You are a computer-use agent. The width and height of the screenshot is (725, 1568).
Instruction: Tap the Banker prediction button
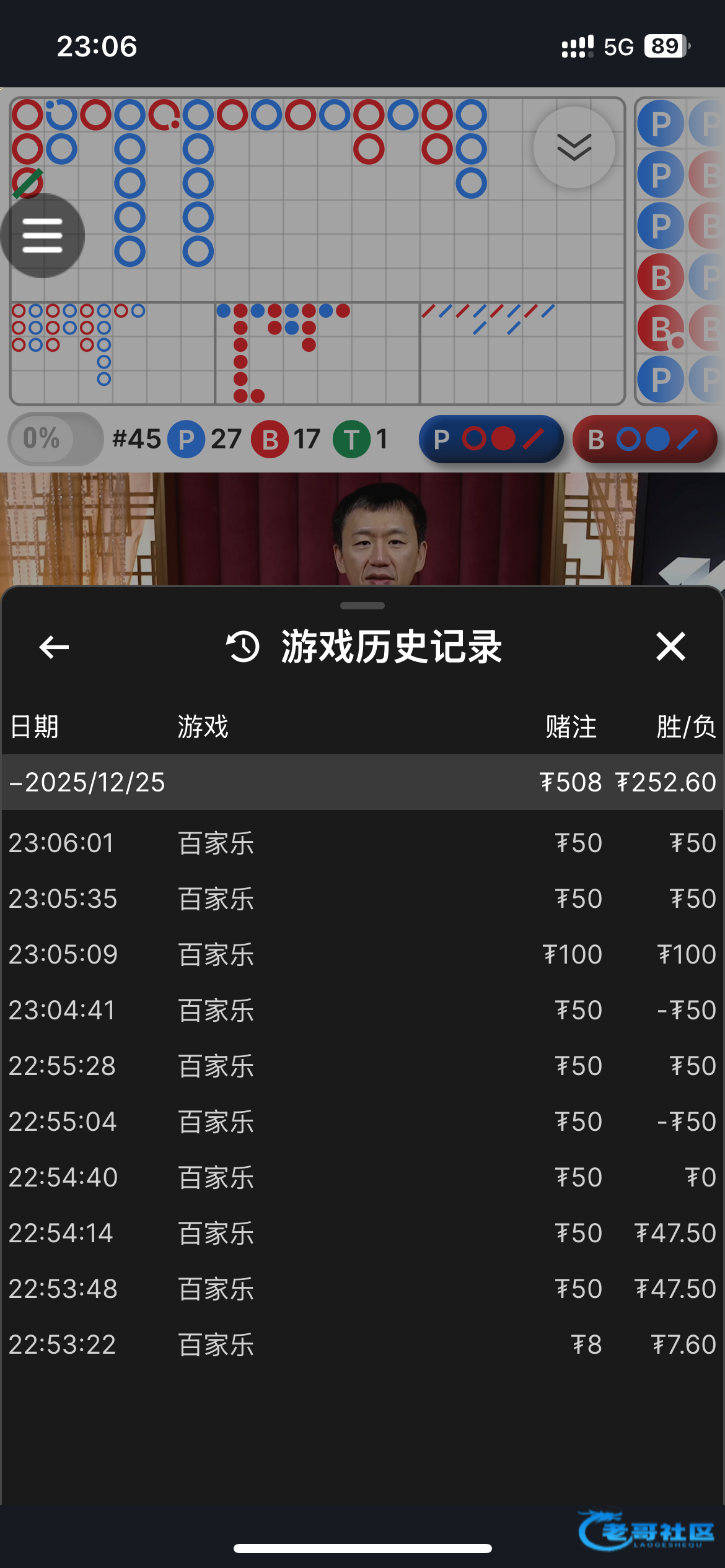point(644,439)
